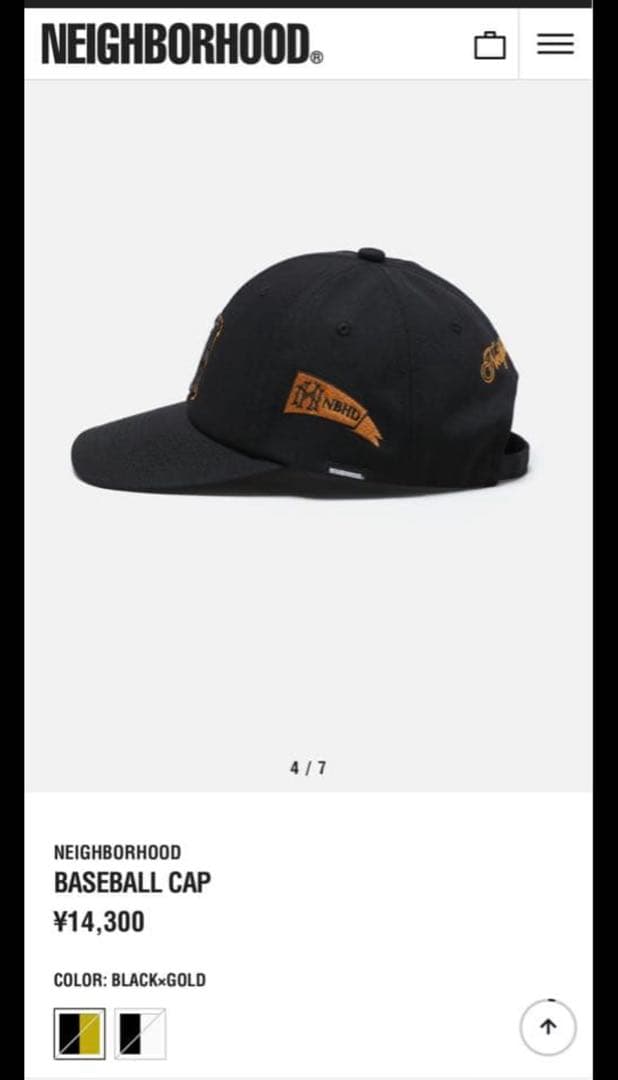Select the black and gold color swatch

click(x=79, y=1033)
